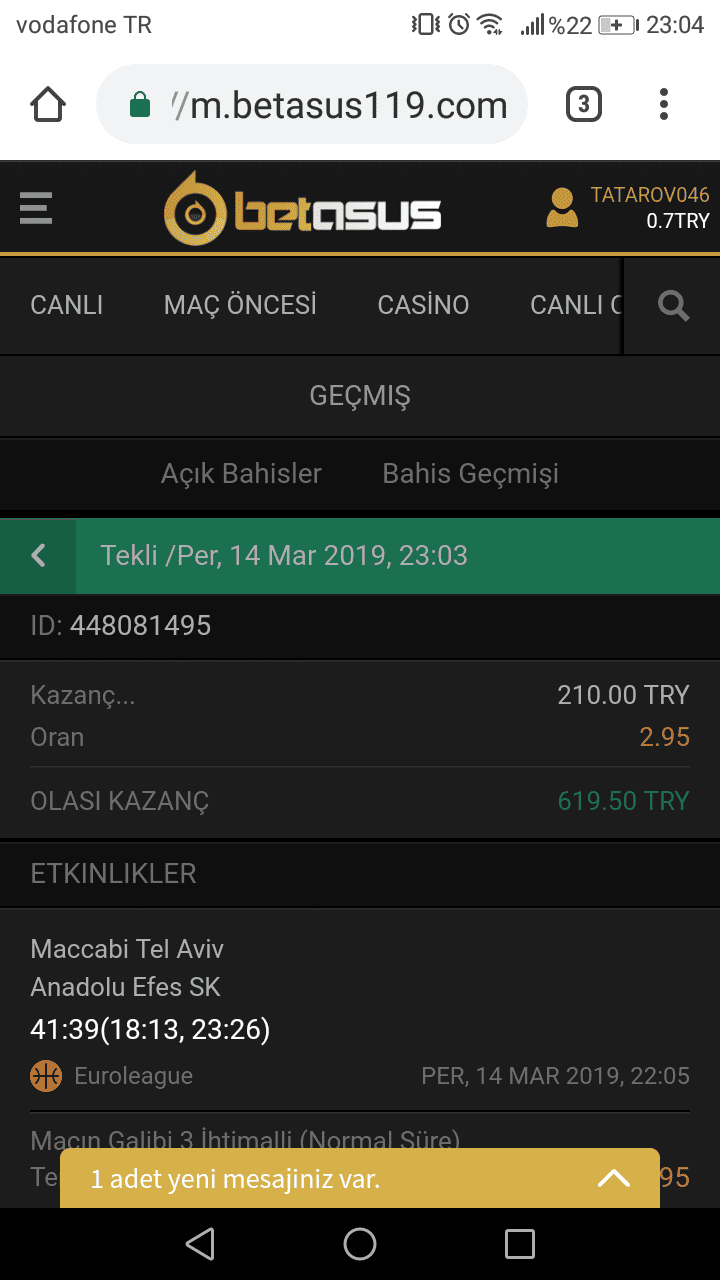Tap the browser address bar
The image size is (720, 1280).
tap(312, 105)
